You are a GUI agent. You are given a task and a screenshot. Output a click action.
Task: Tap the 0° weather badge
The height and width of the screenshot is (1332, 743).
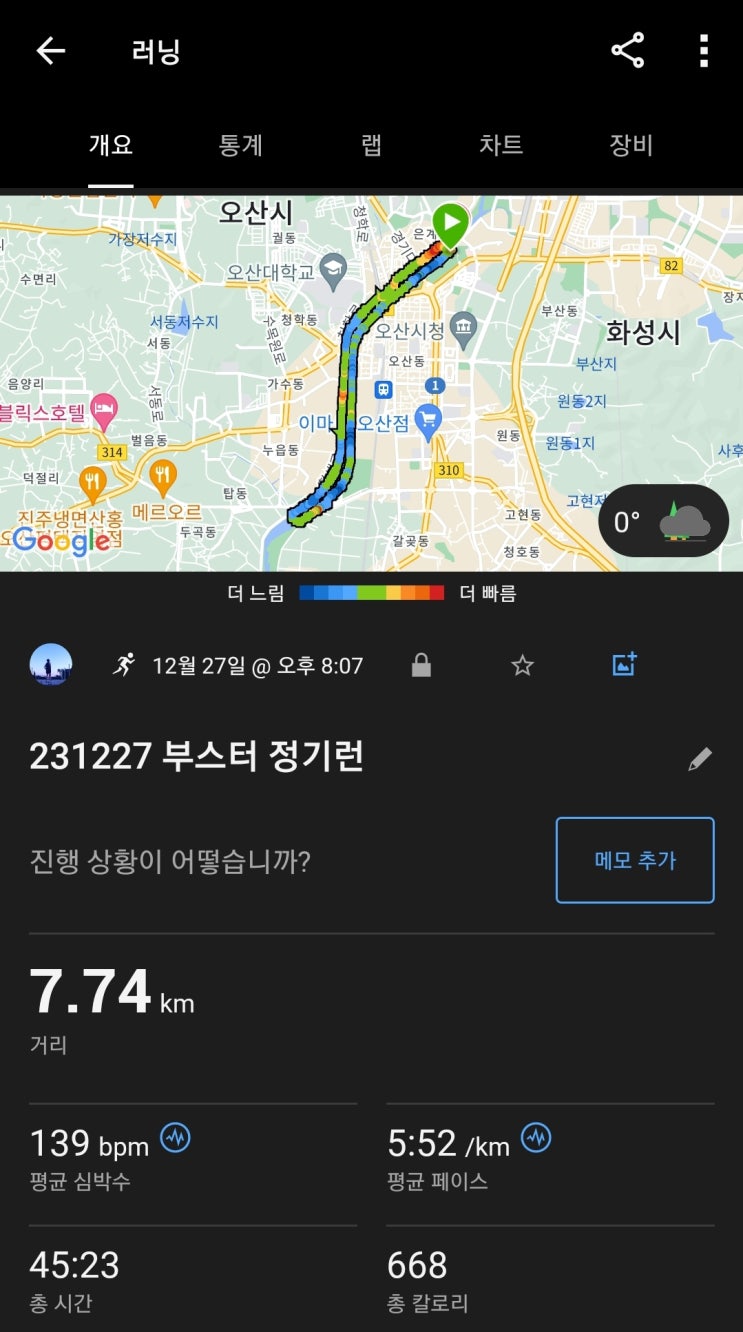pyautogui.click(x=663, y=522)
